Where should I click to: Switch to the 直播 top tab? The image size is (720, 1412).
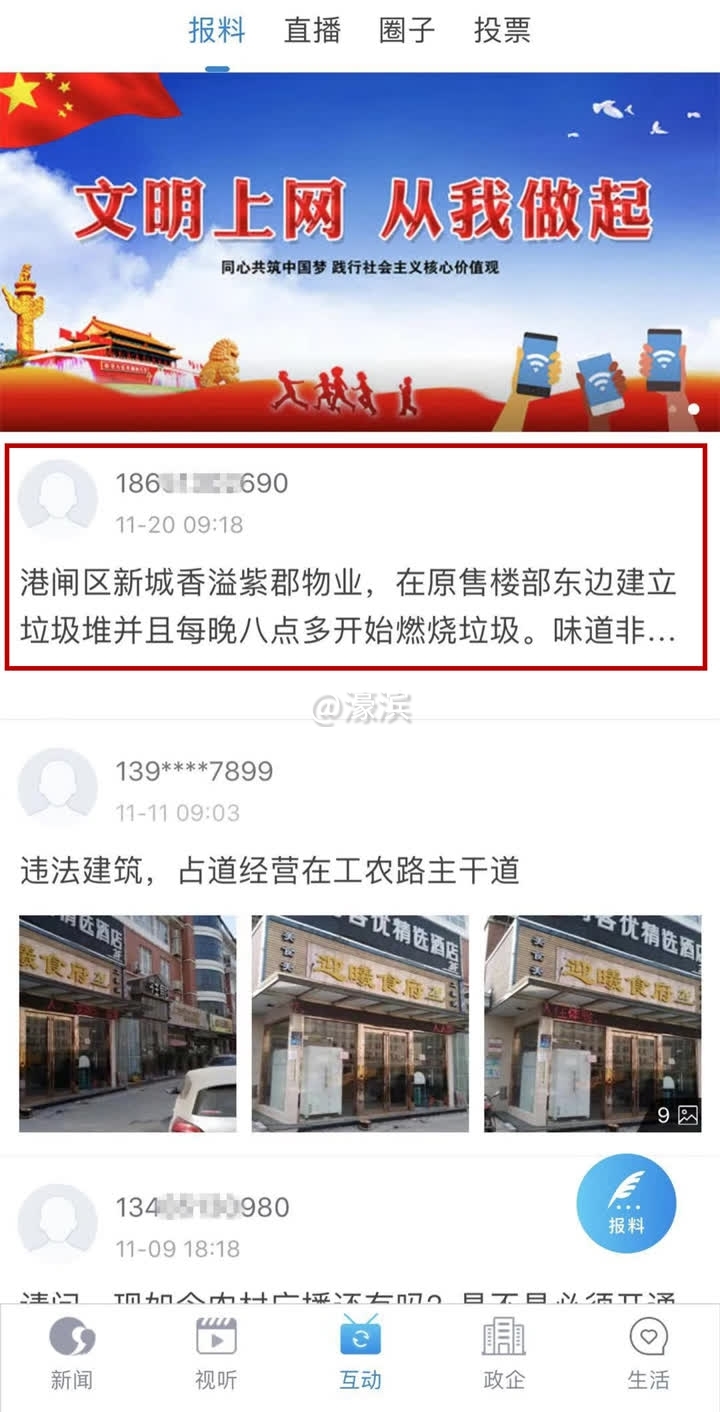pyautogui.click(x=312, y=30)
